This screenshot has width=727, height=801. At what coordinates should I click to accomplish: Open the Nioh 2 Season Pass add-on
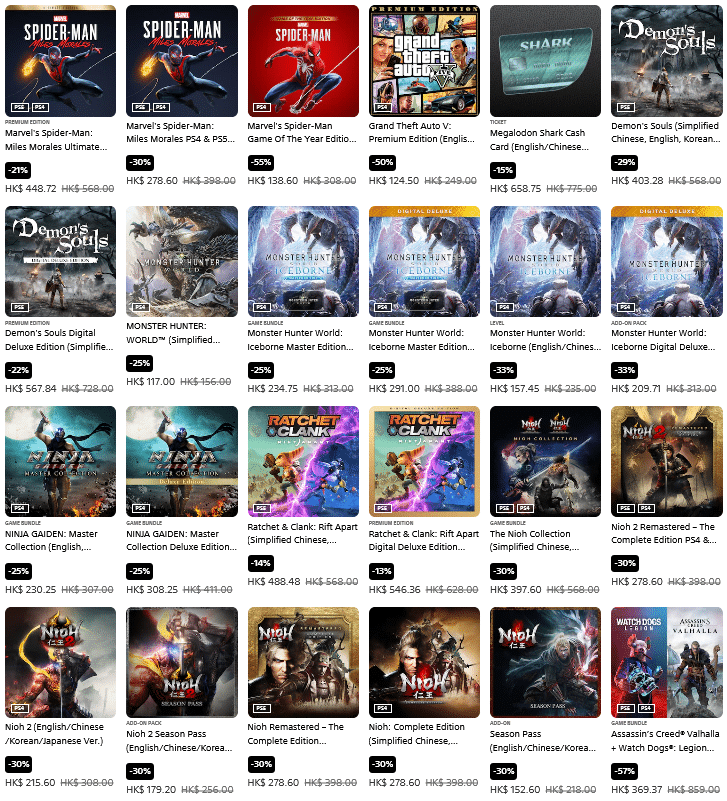coord(182,662)
